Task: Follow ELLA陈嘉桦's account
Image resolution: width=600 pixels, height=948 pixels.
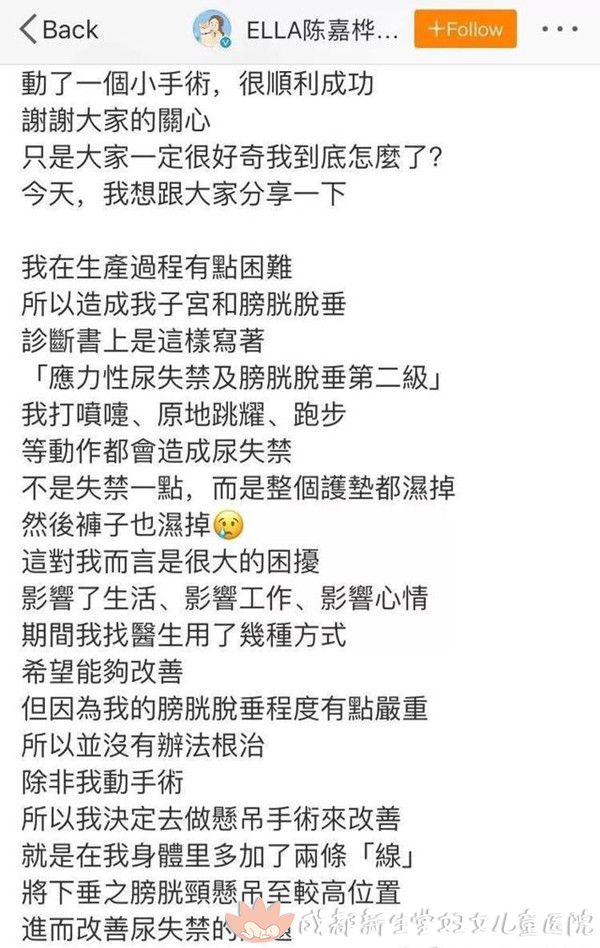Action: coord(466,29)
